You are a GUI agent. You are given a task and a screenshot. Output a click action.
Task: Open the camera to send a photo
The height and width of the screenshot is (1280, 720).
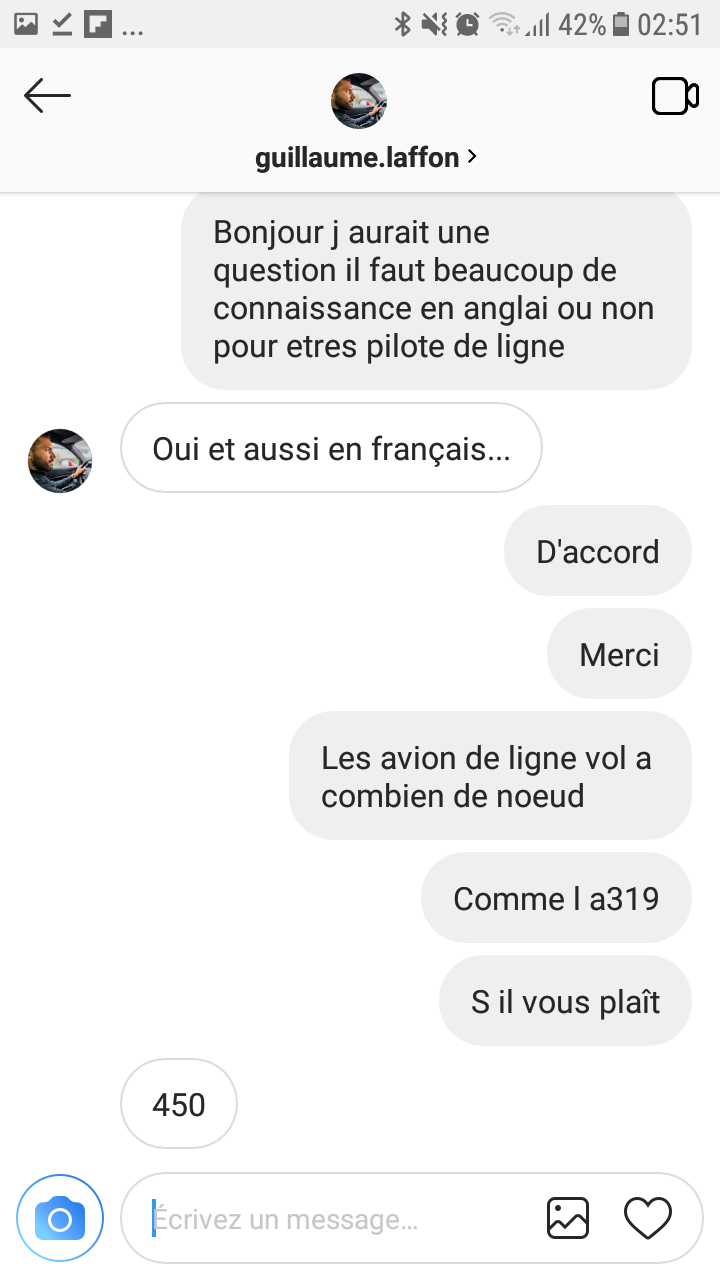(60, 1218)
